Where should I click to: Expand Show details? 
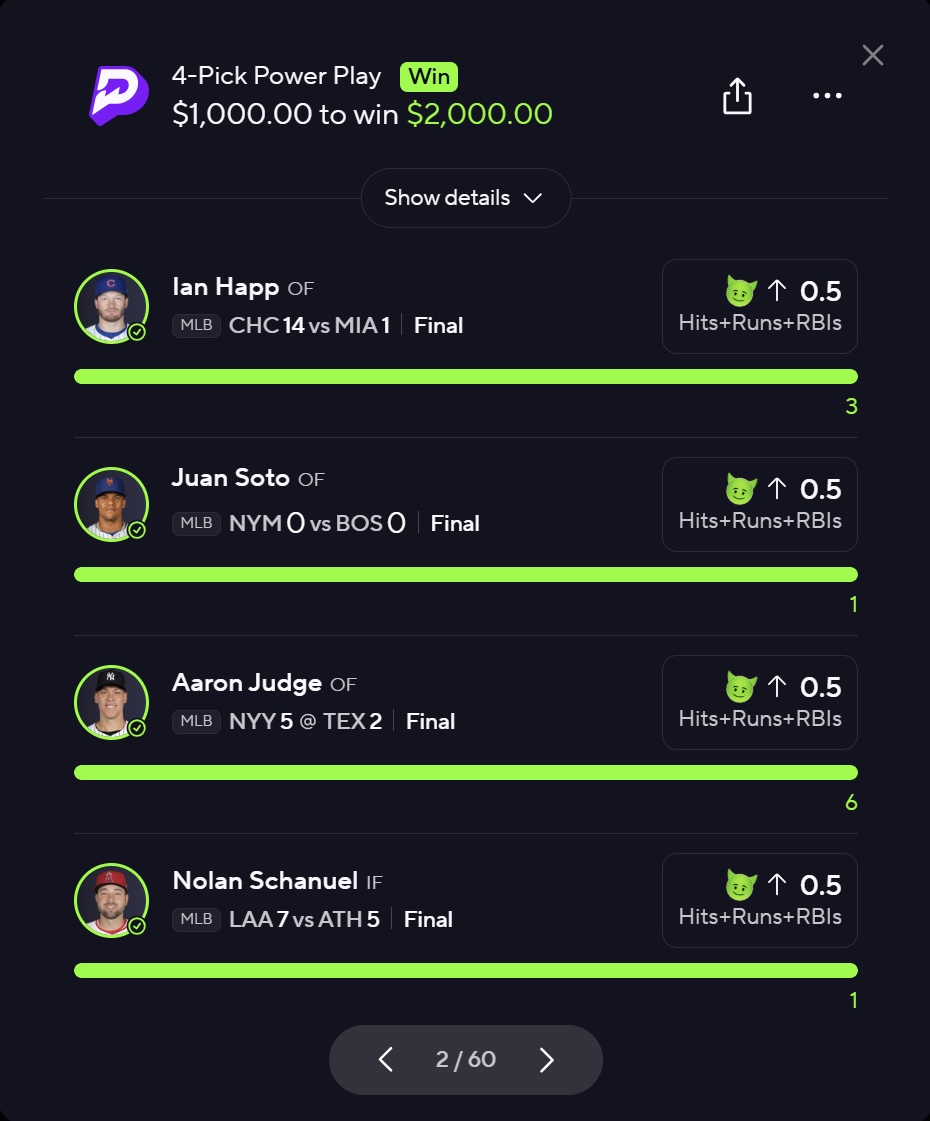point(465,198)
